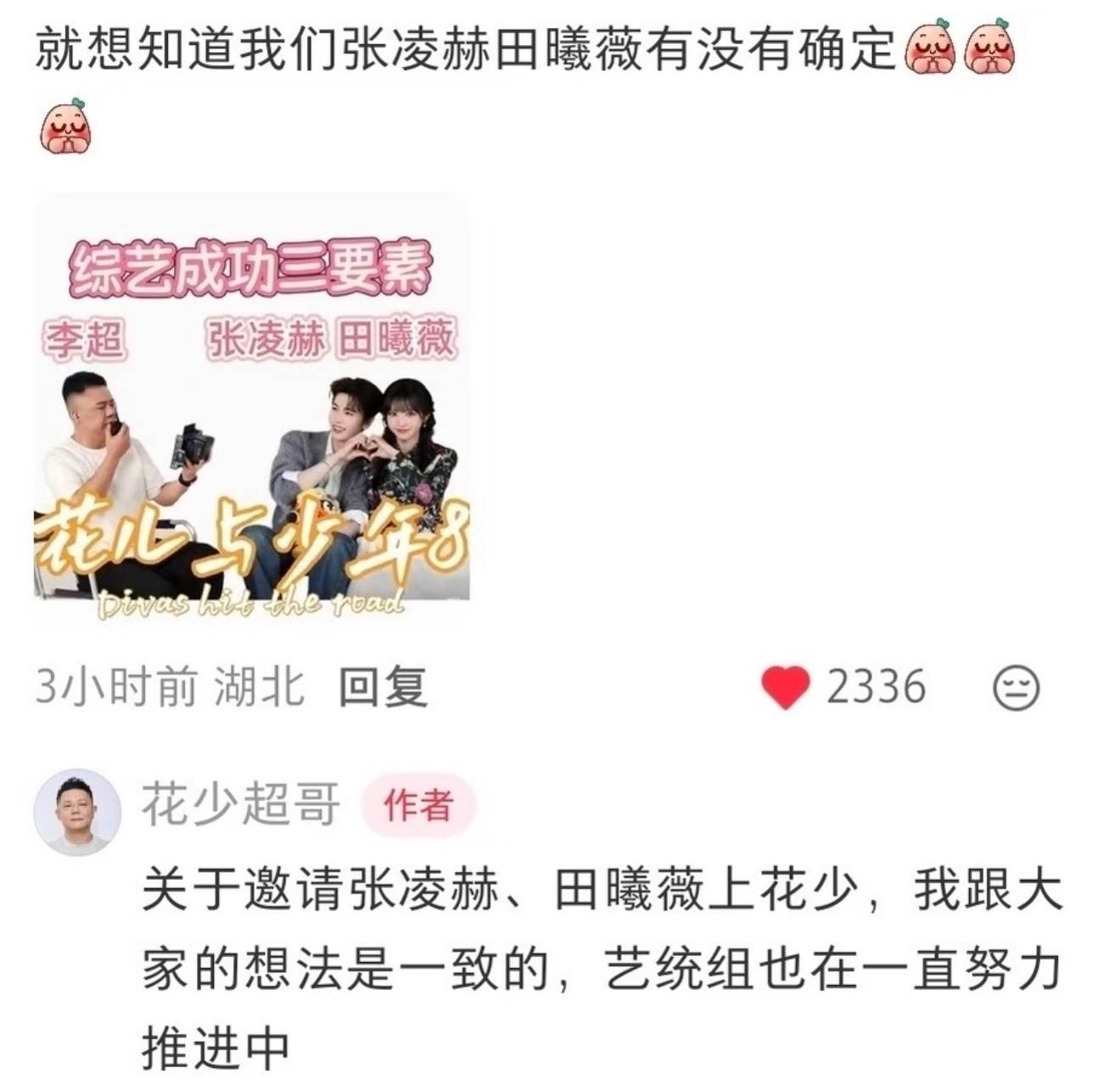This screenshot has height=1085, width=1120.
Task: Open the 花少超哥 username profile
Action: (240, 803)
